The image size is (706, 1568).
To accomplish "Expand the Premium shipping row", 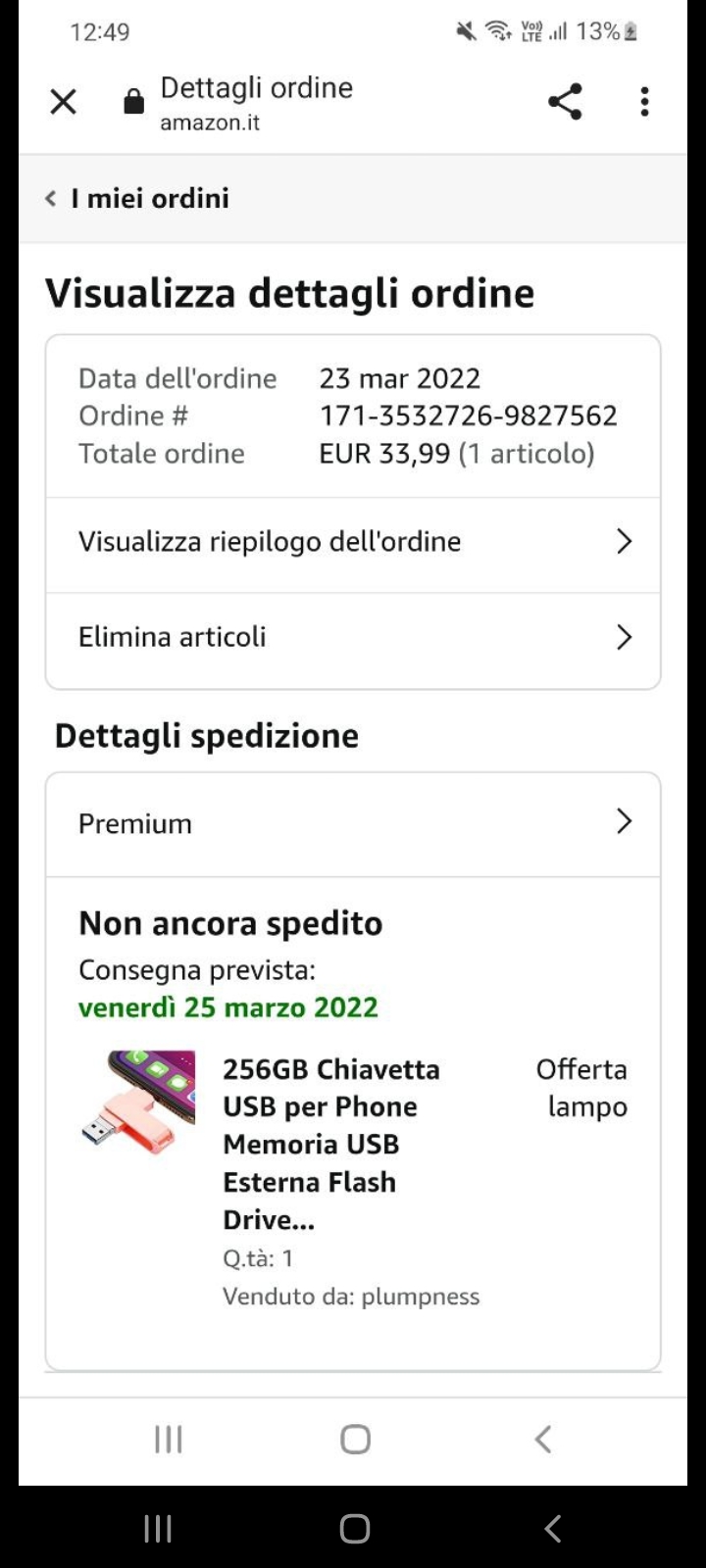I will [353, 823].
